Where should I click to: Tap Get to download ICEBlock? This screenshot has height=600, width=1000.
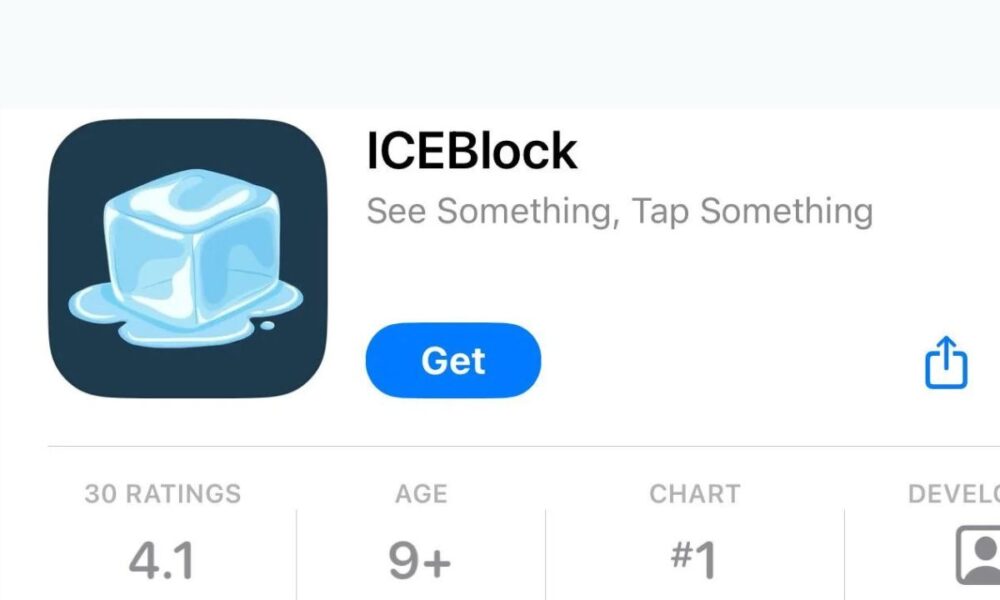[453, 360]
